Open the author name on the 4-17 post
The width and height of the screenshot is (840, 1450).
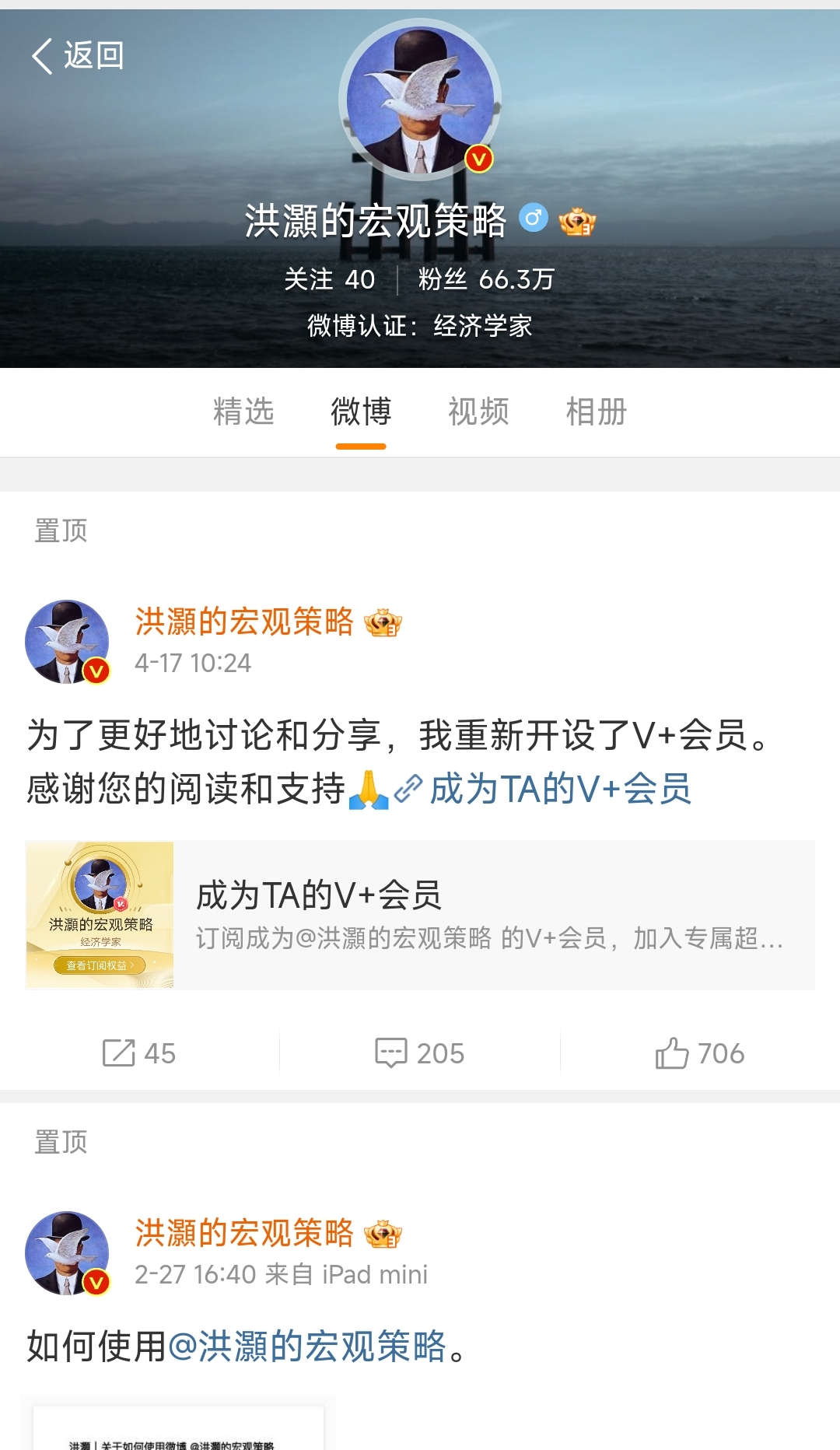tap(244, 622)
